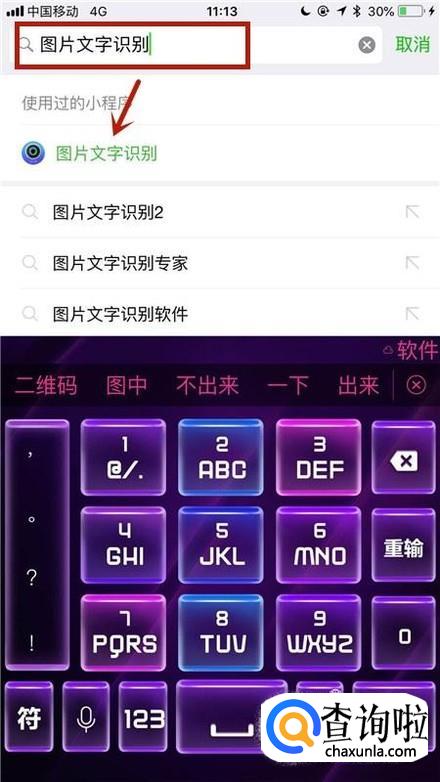The image size is (440, 782).
Task: Tap the 重输 key on the keyboard
Action: pyautogui.click(x=404, y=547)
